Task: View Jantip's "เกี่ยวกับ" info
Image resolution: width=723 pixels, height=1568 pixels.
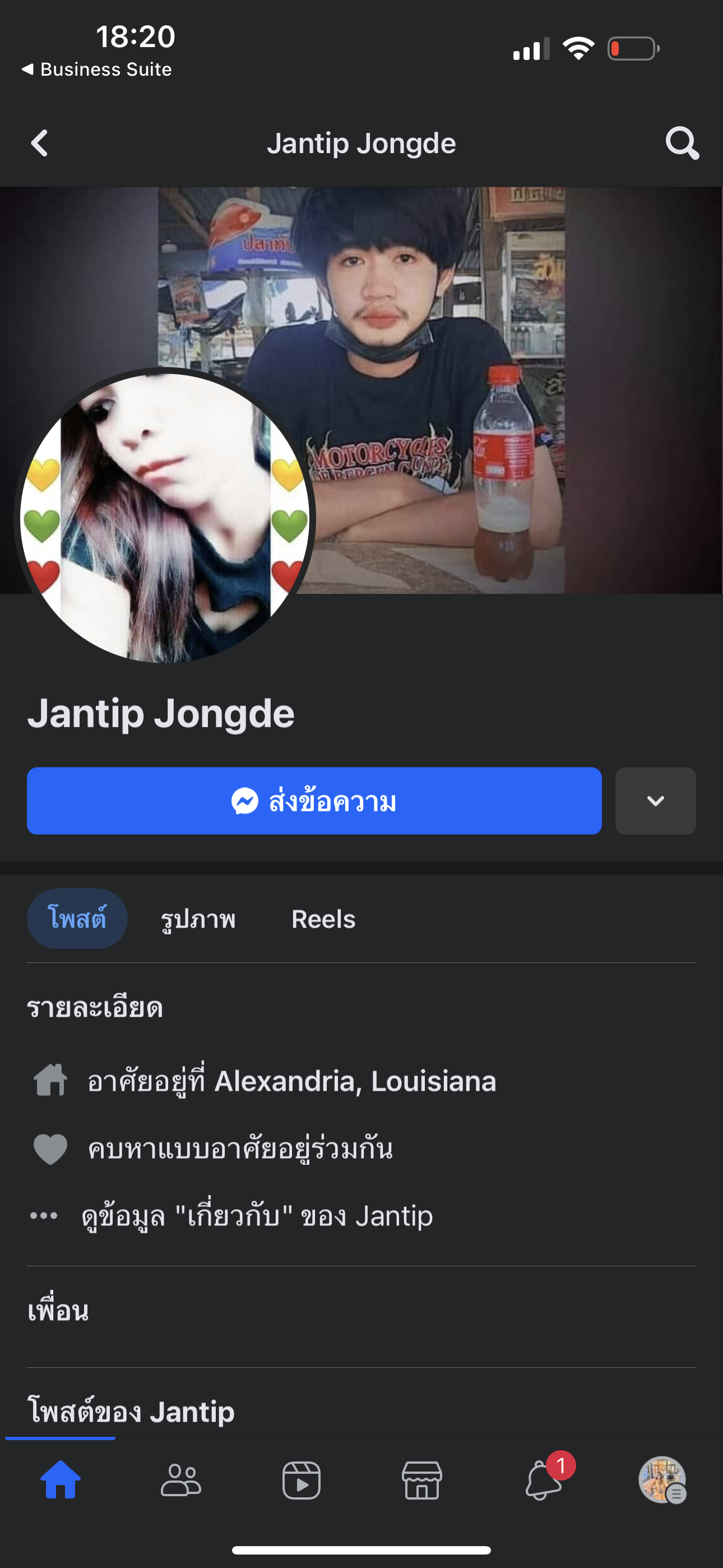Action: pos(257,1216)
